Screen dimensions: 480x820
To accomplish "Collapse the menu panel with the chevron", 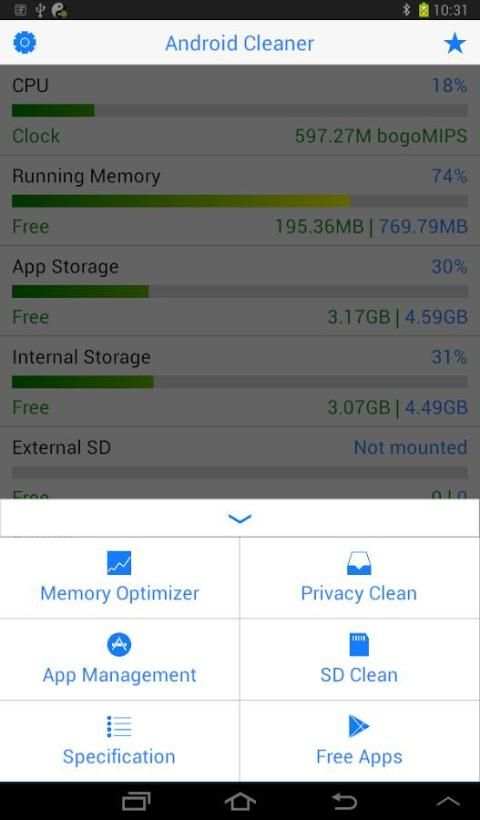I will point(240,518).
